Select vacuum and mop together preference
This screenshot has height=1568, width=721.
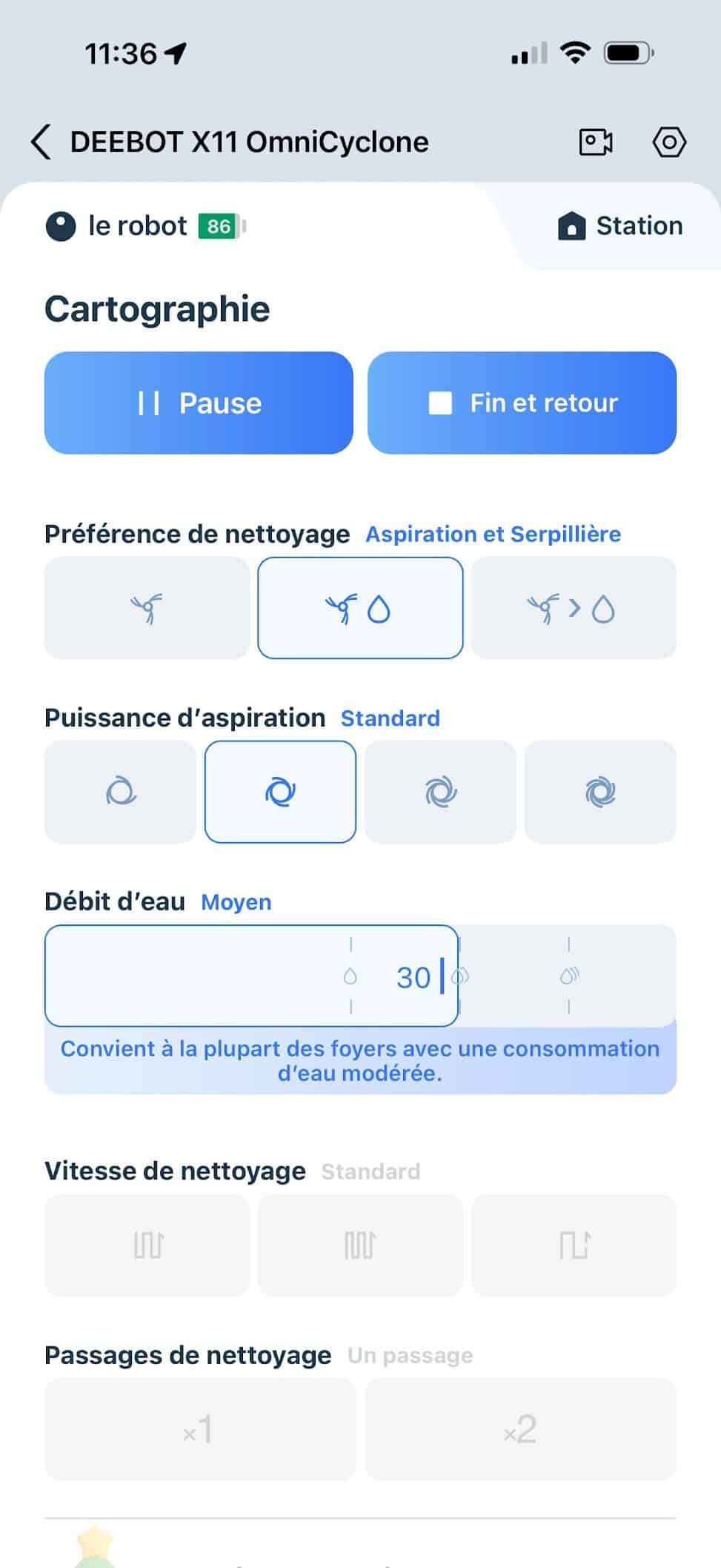tap(360, 608)
